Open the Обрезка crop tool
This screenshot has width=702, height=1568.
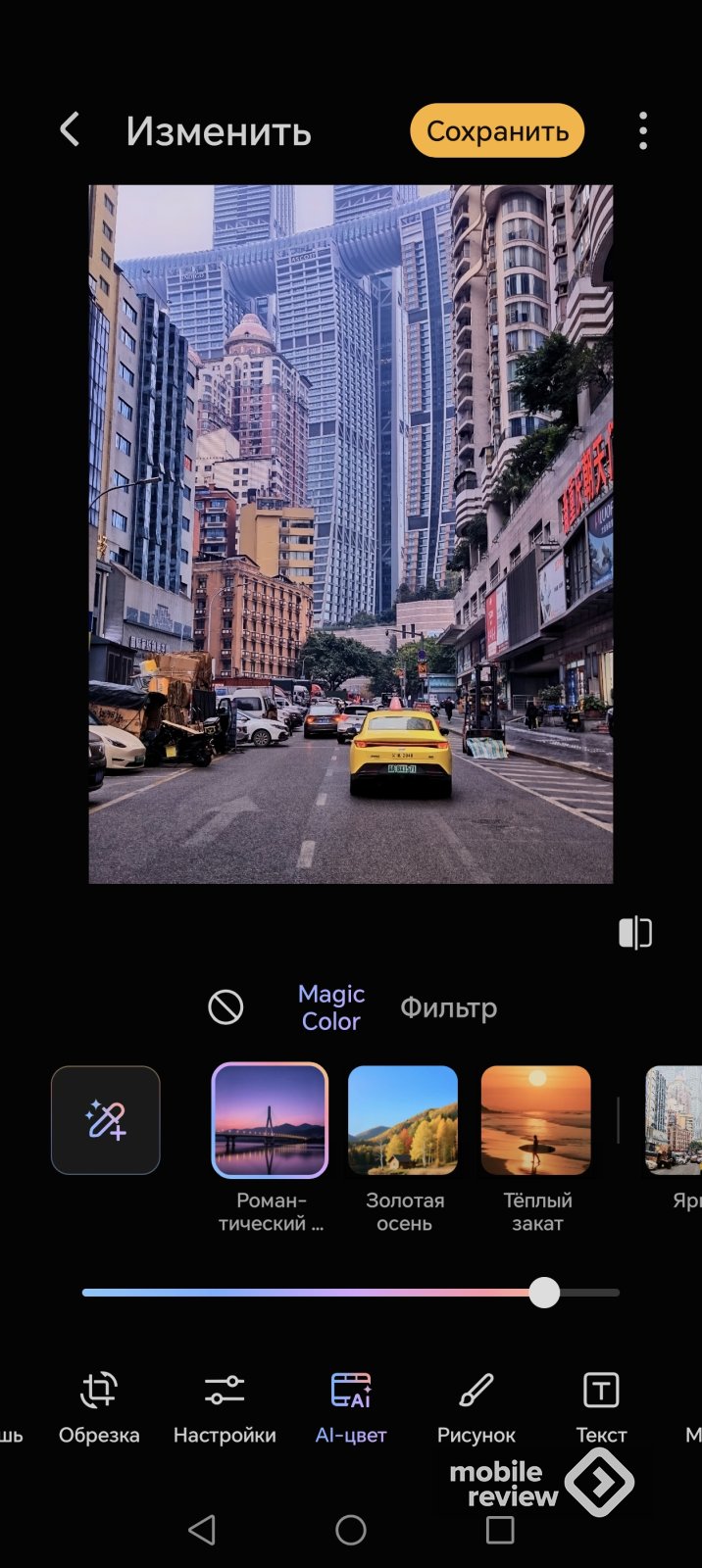pyautogui.click(x=99, y=1406)
